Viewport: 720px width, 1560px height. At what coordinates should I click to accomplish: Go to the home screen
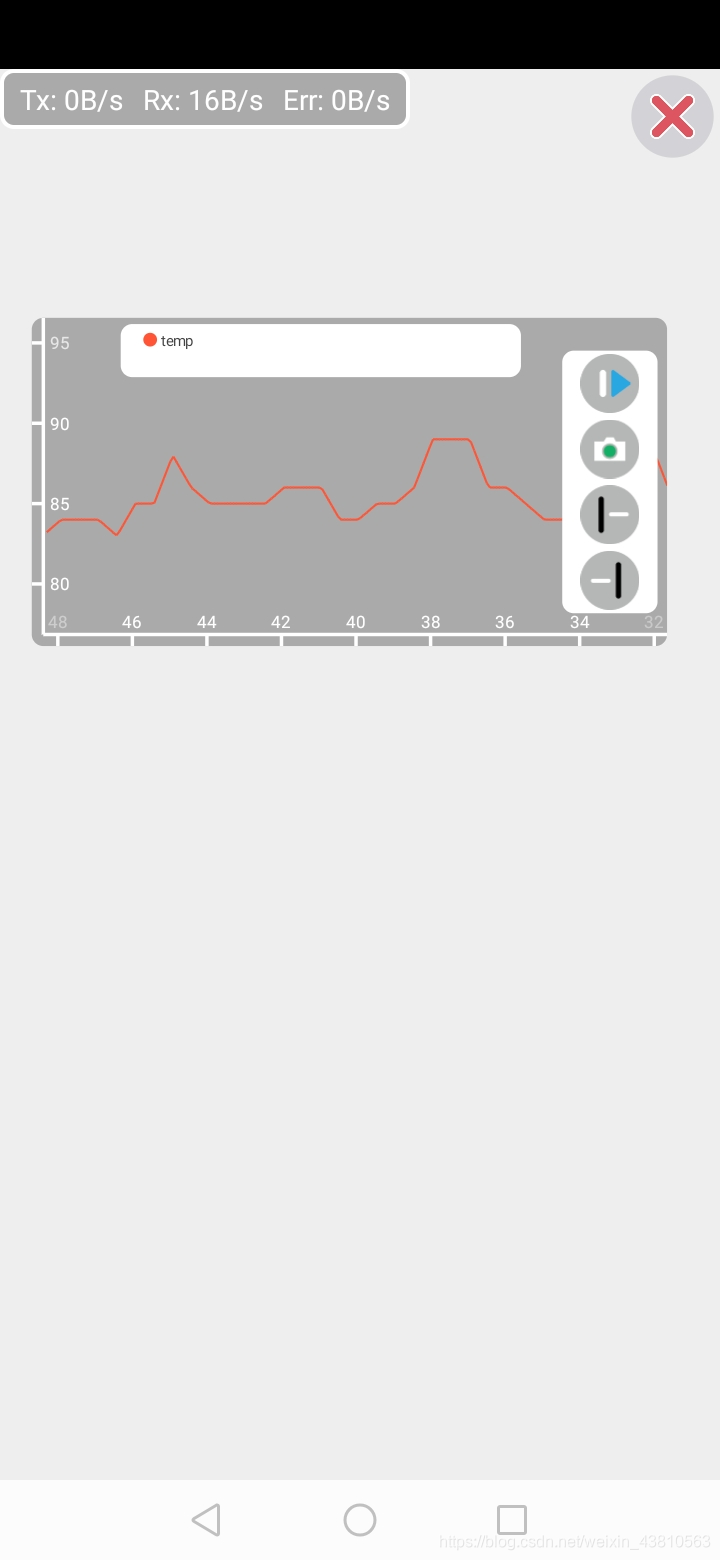coord(360,1519)
